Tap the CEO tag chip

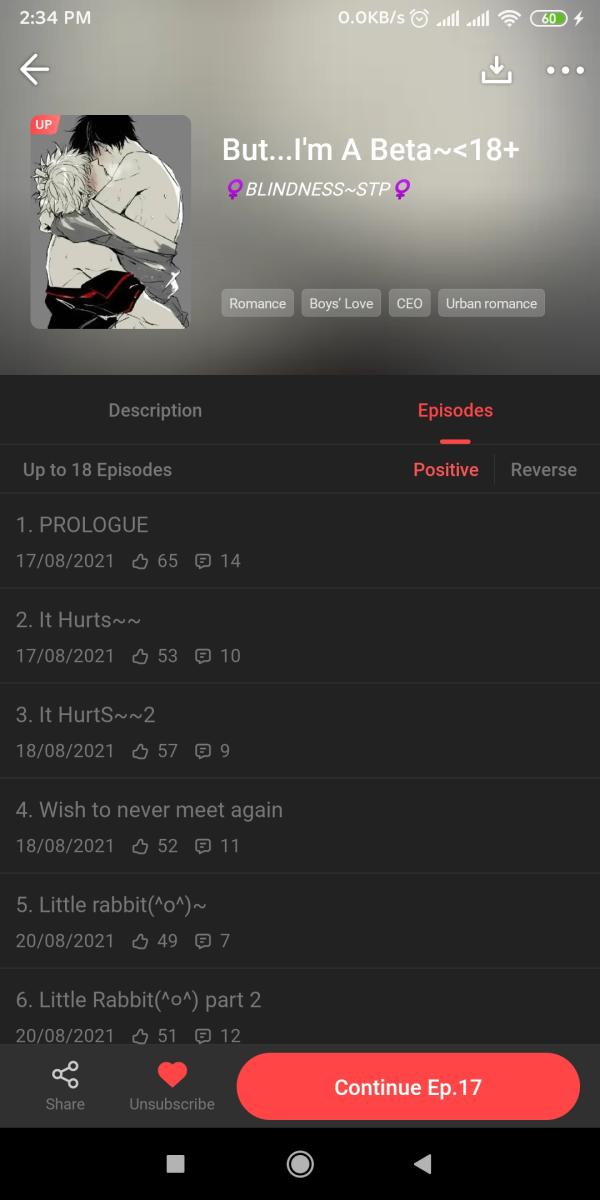pos(409,303)
